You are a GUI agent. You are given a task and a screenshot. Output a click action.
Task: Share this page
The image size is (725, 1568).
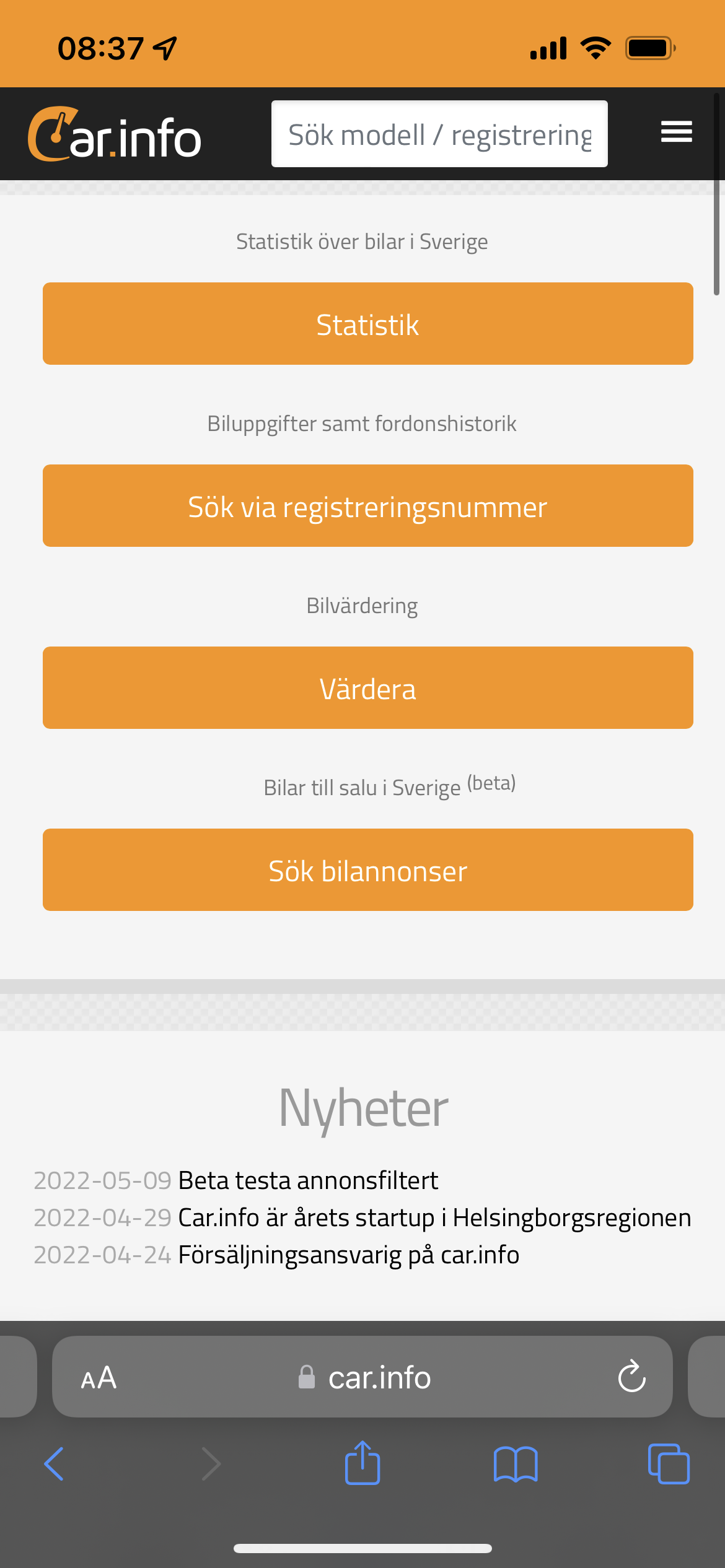362,1463
